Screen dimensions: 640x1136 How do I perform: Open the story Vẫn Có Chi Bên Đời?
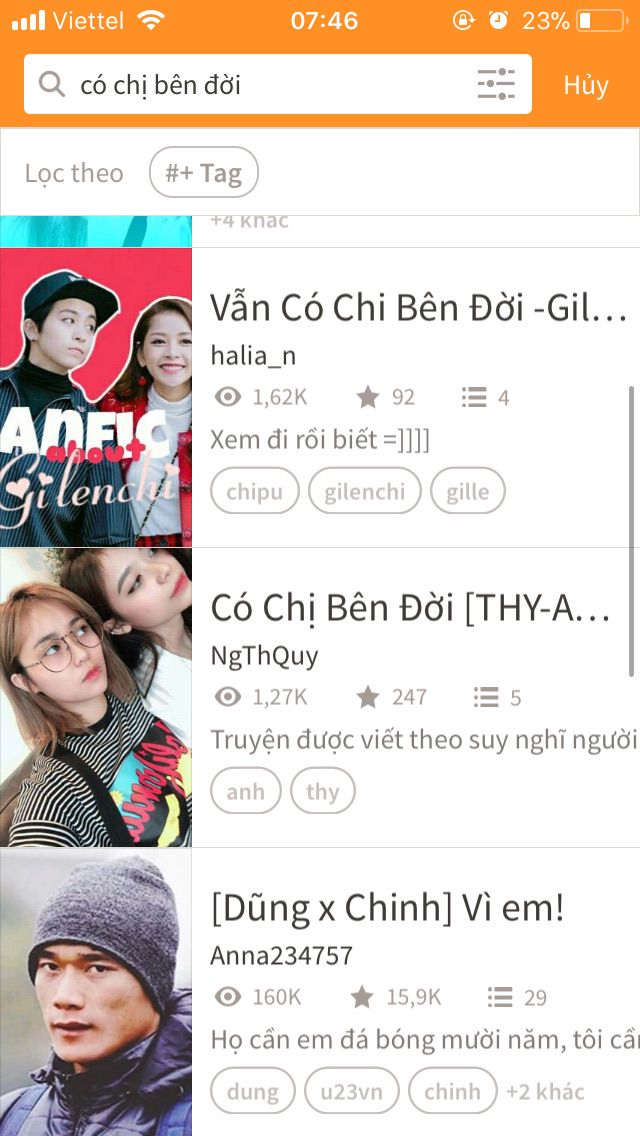418,309
